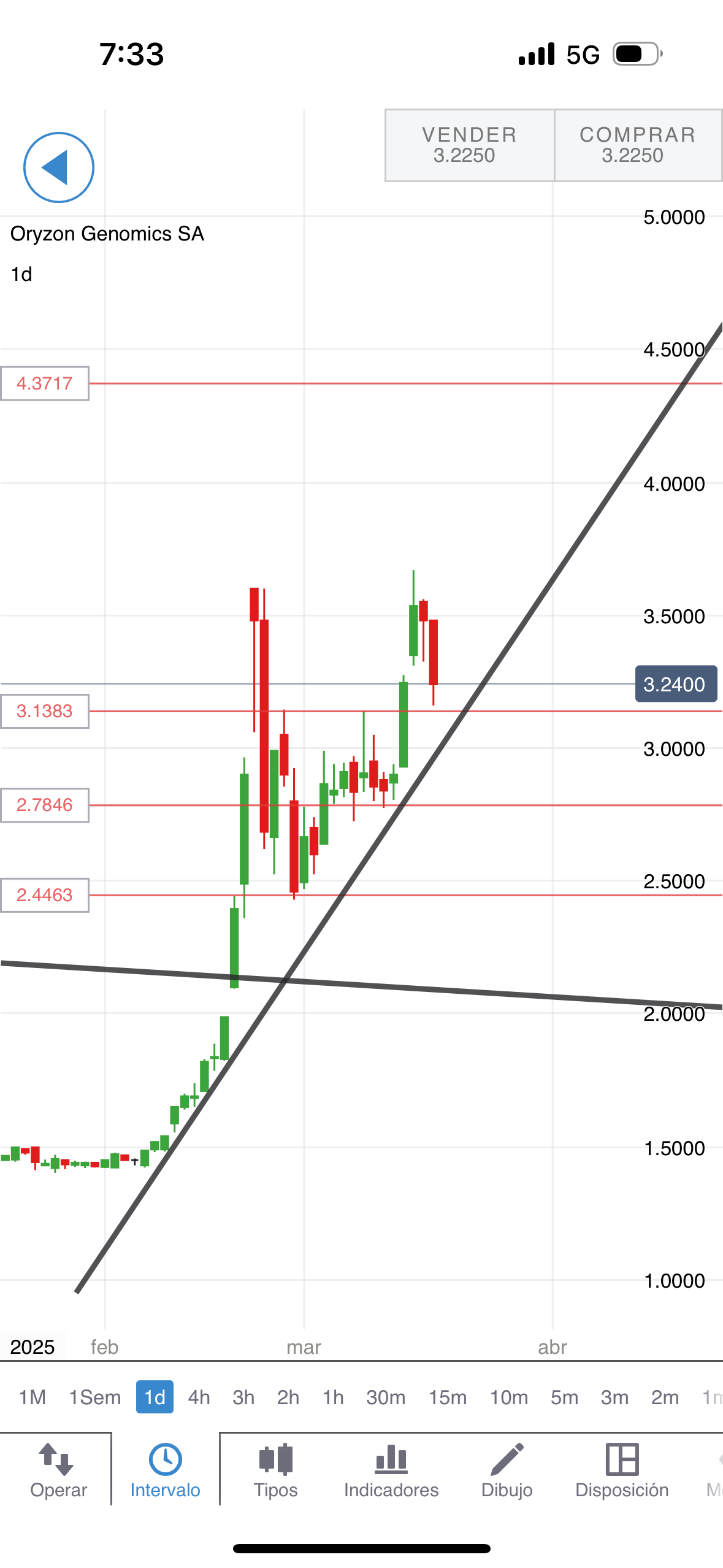Choose the 3m timeframe

click(x=614, y=1397)
